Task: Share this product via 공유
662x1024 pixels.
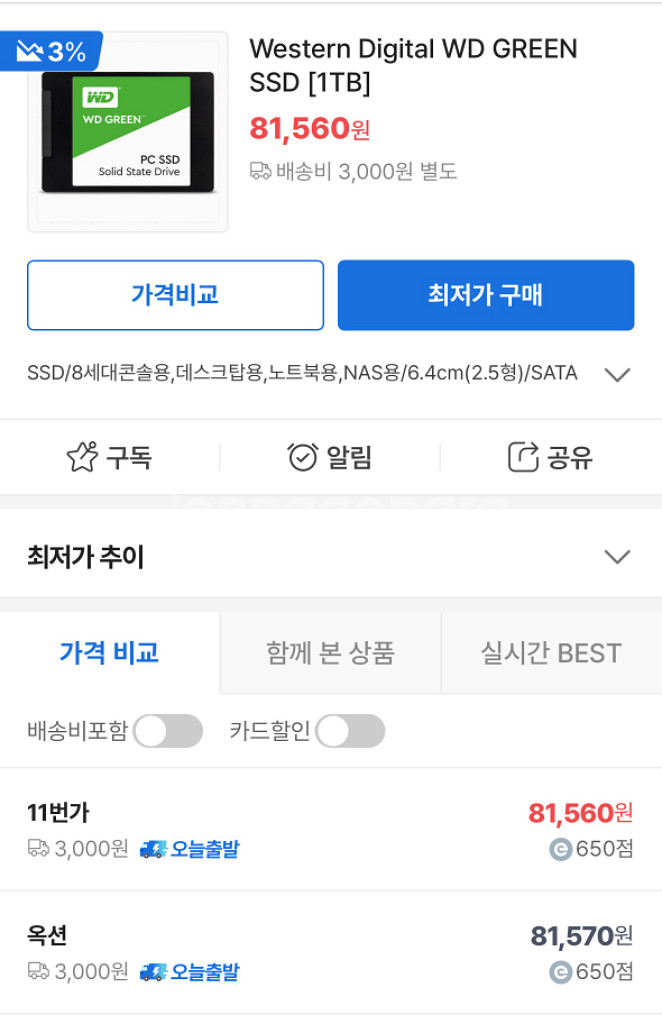Action: [x=550, y=458]
